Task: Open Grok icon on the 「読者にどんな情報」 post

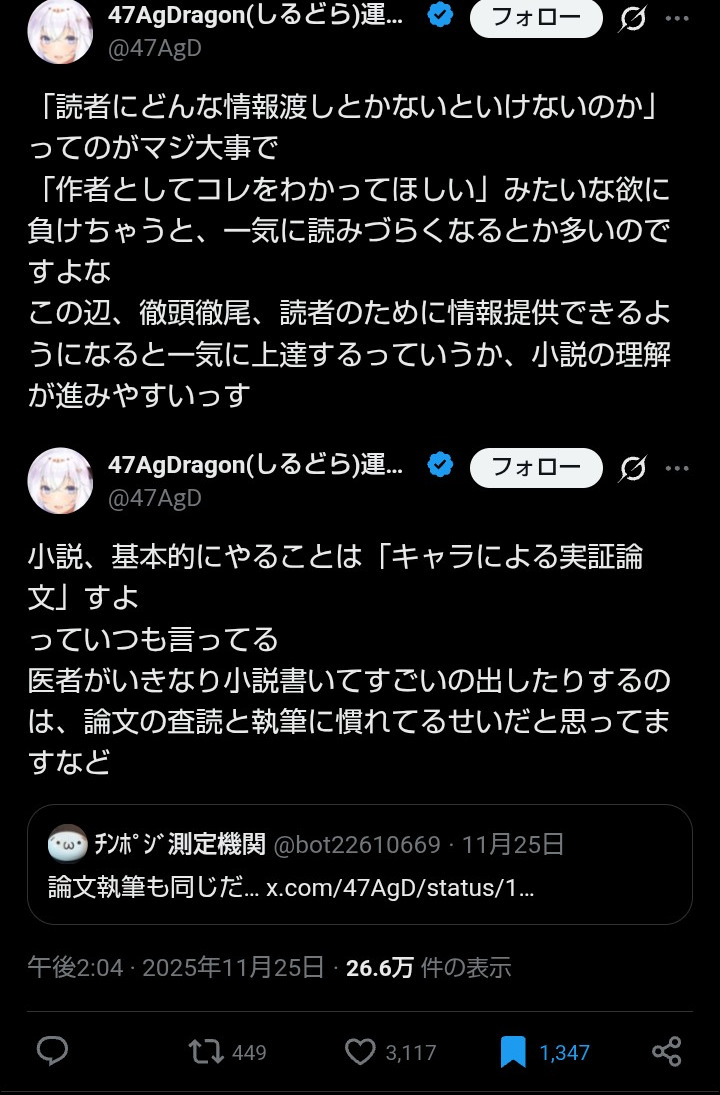Action: (632, 19)
